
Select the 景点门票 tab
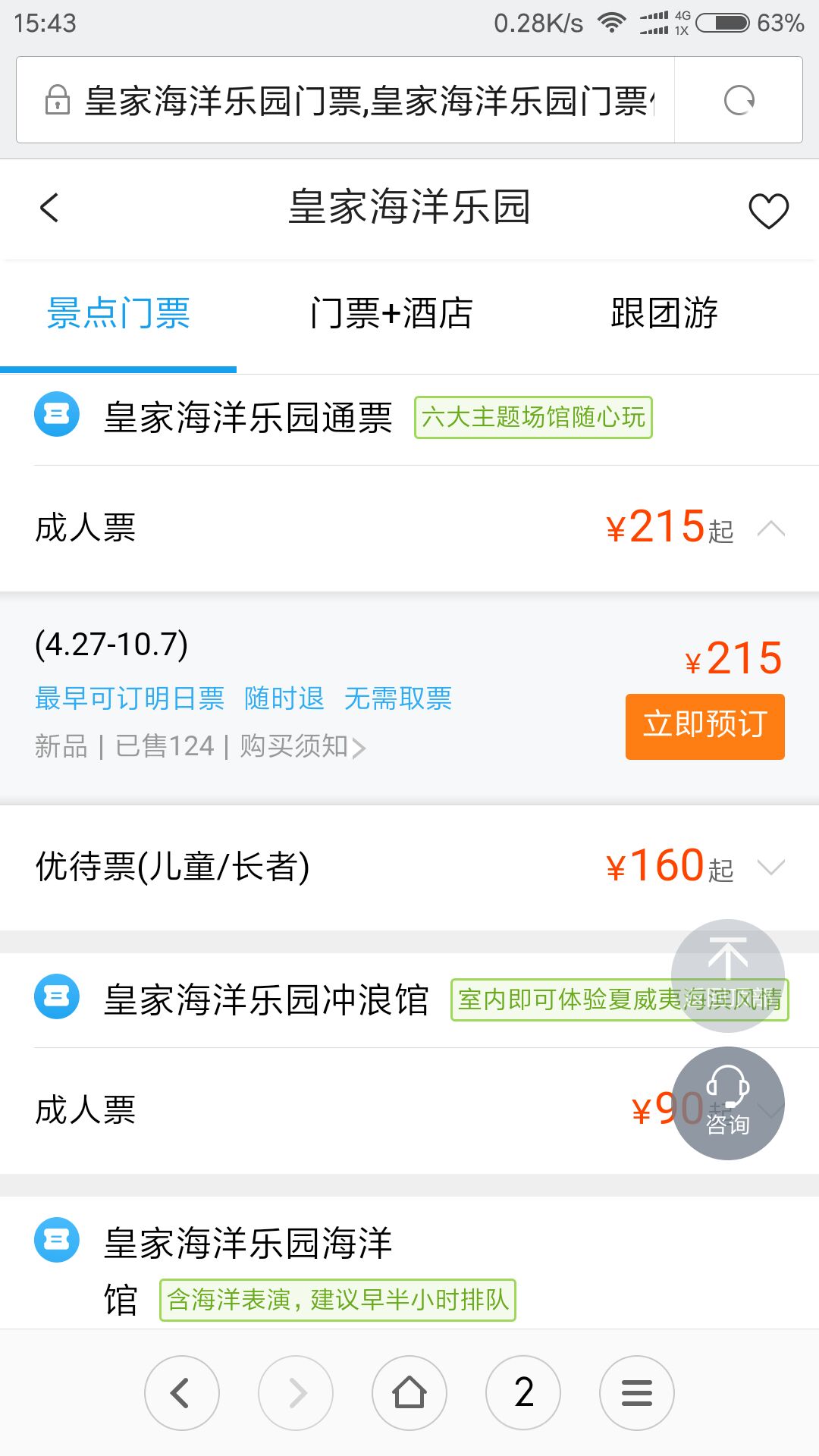pyautogui.click(x=118, y=313)
